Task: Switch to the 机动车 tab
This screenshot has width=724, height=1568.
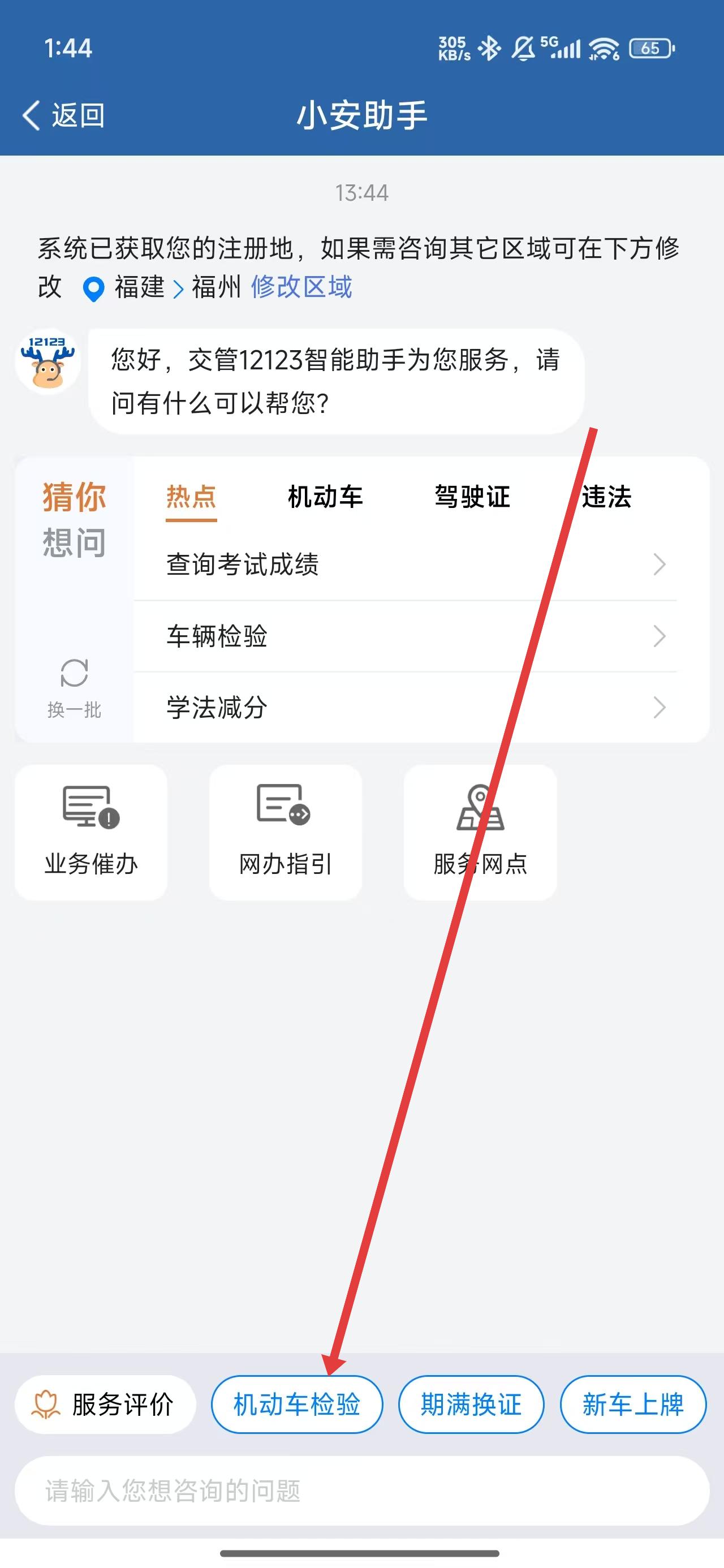Action: click(325, 497)
